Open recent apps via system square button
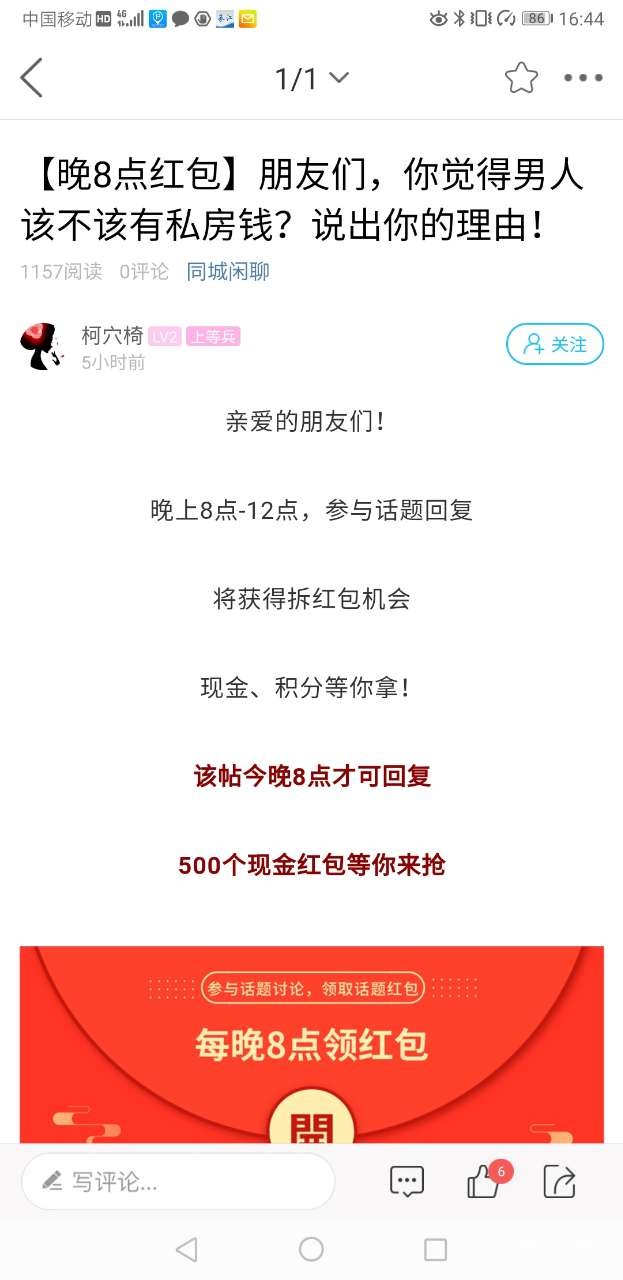The image size is (623, 1280). pos(435,1249)
